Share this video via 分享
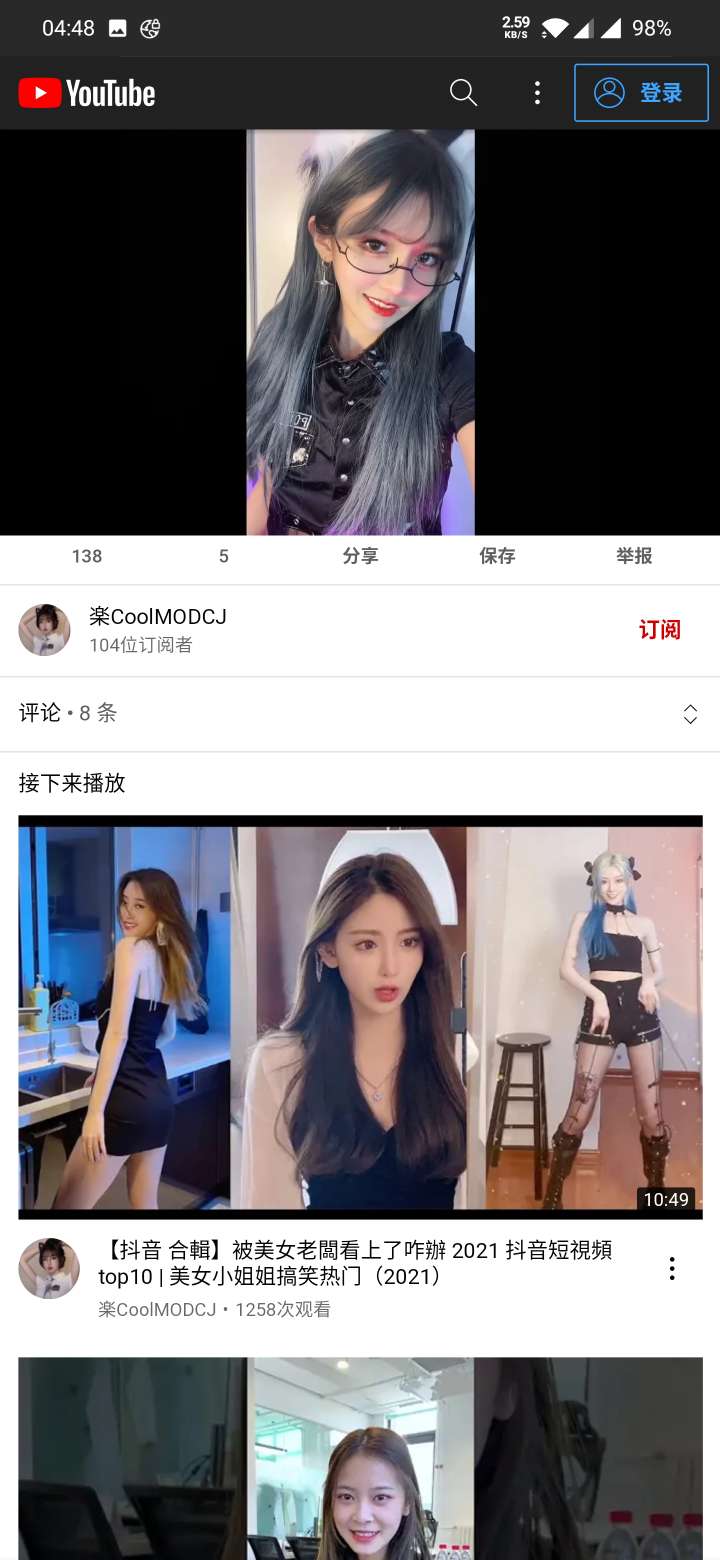Screen dimensions: 720x1560 (360, 556)
